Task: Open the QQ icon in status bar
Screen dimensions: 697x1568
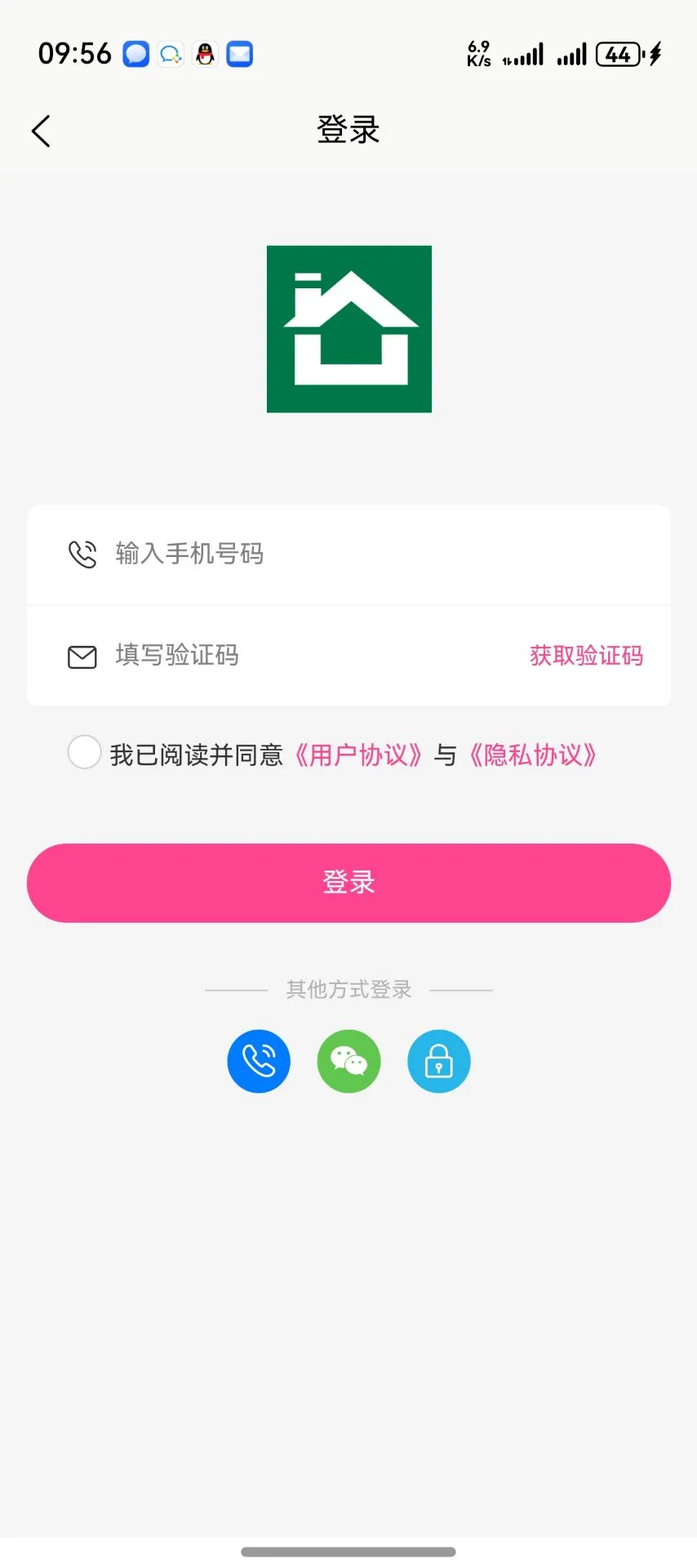Action: coord(204,53)
